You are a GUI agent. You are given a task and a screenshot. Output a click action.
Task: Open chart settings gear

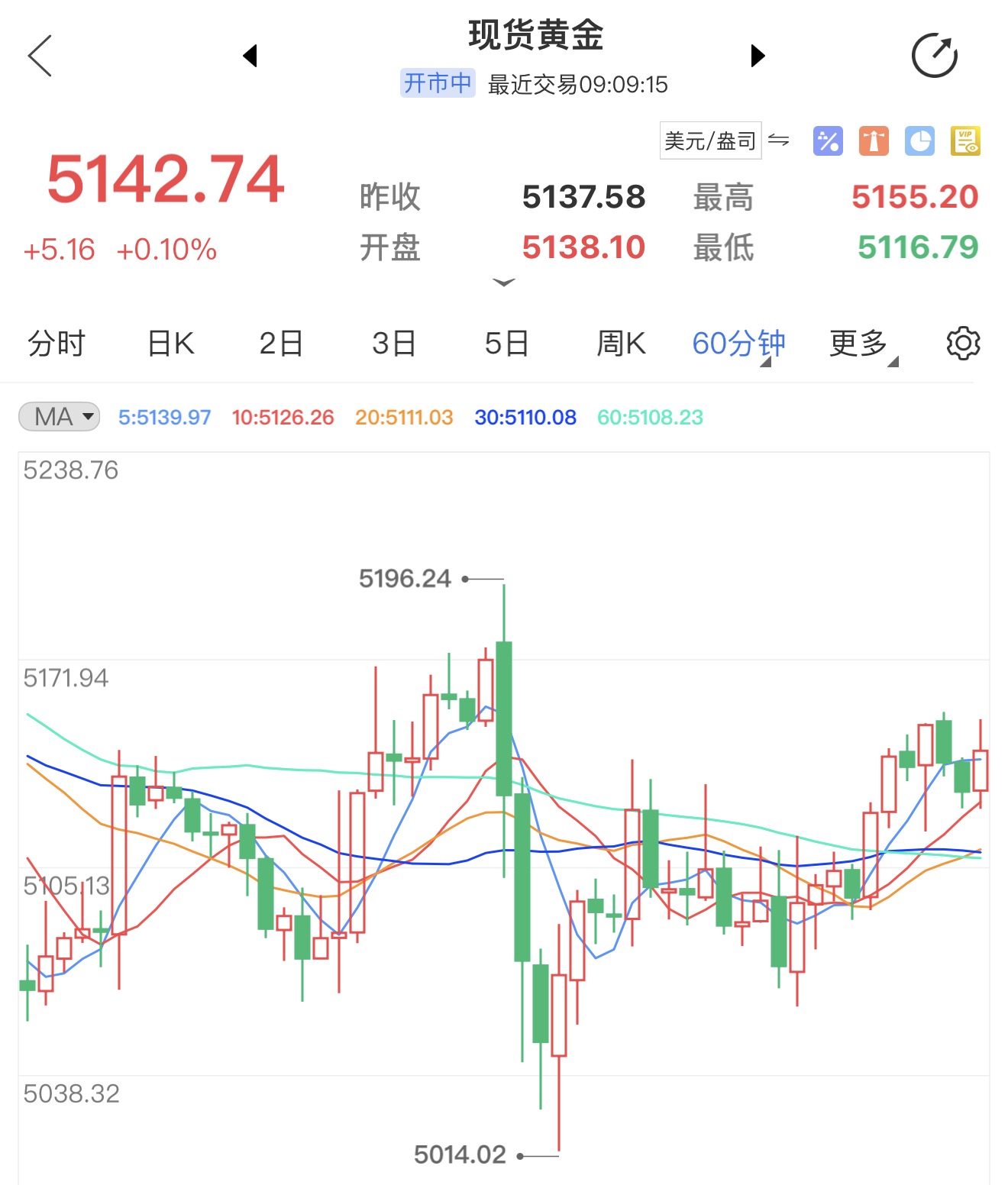click(963, 344)
